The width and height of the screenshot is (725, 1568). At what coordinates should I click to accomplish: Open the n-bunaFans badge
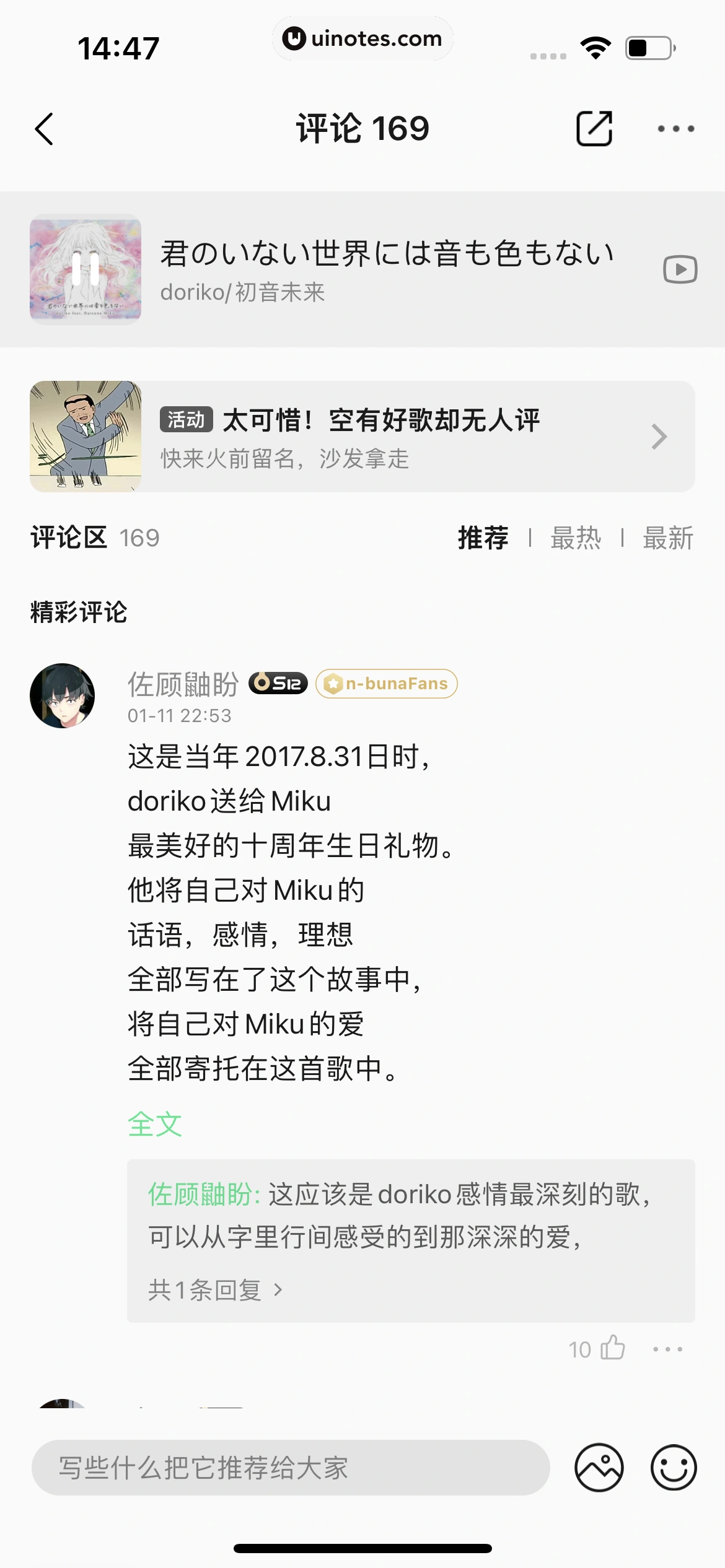pos(387,684)
